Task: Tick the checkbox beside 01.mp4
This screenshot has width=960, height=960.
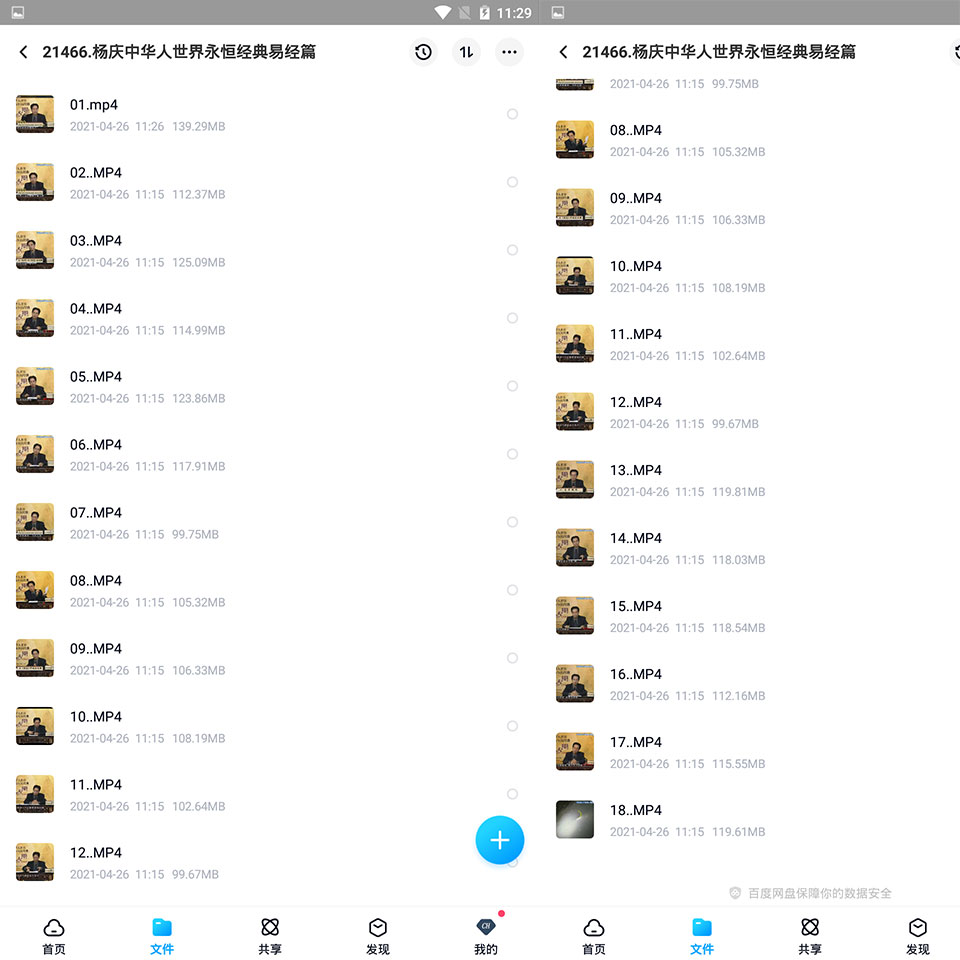Action: [512, 114]
